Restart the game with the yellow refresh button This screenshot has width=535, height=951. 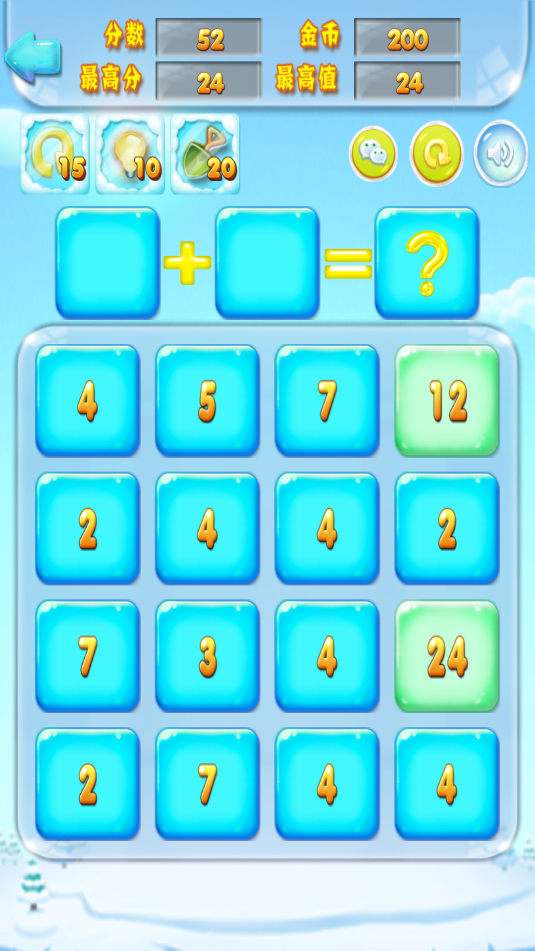coord(437,154)
